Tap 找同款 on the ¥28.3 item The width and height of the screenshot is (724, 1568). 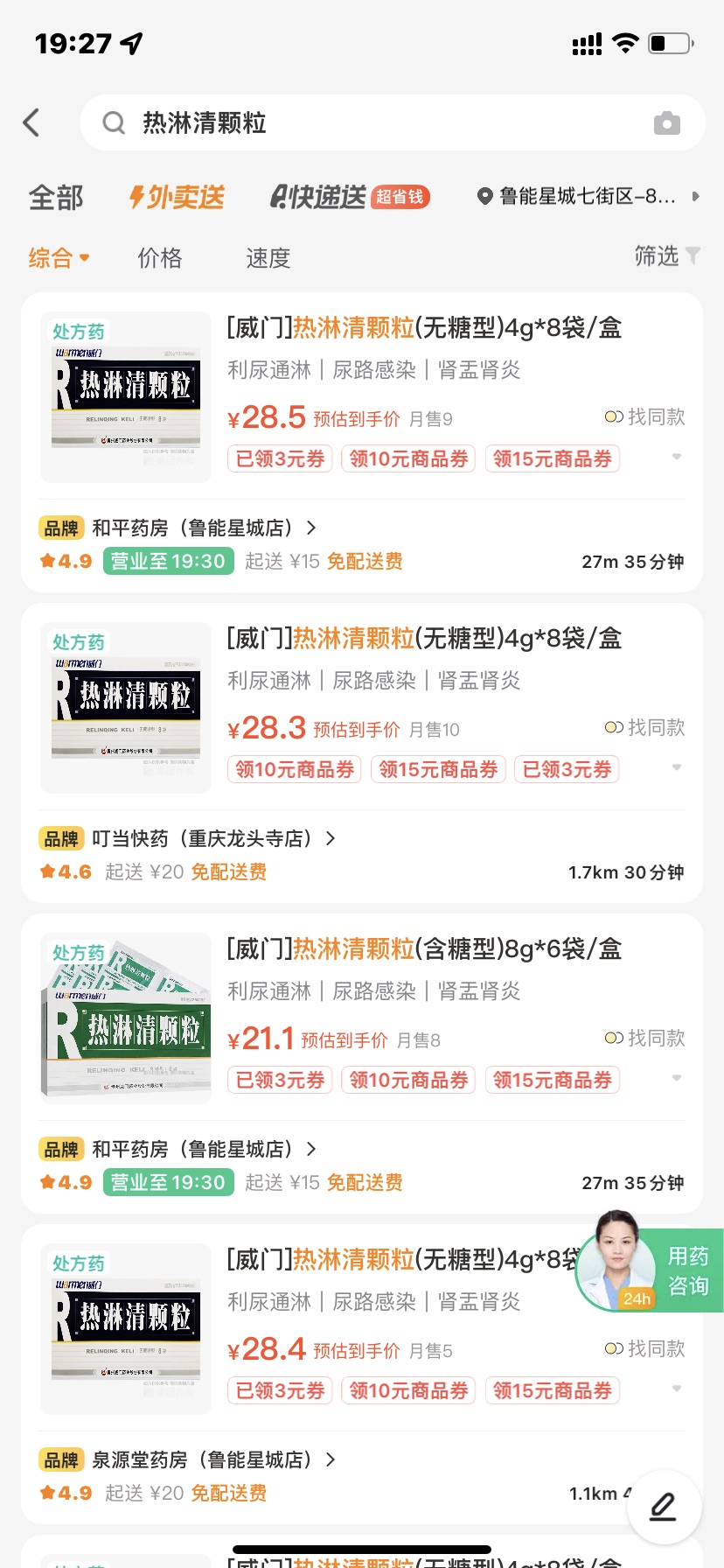pyautogui.click(x=645, y=728)
